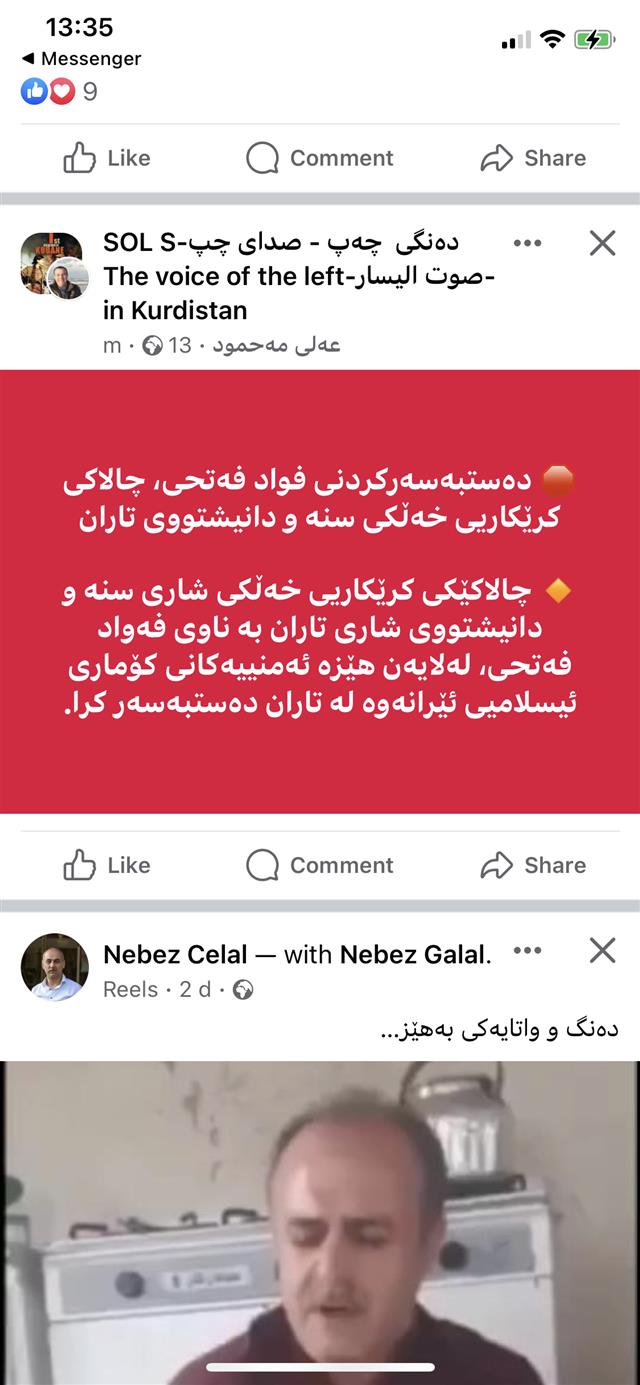This screenshot has height=1385, width=640.
Task: Open options menu for SOL S post
Action: click(527, 243)
